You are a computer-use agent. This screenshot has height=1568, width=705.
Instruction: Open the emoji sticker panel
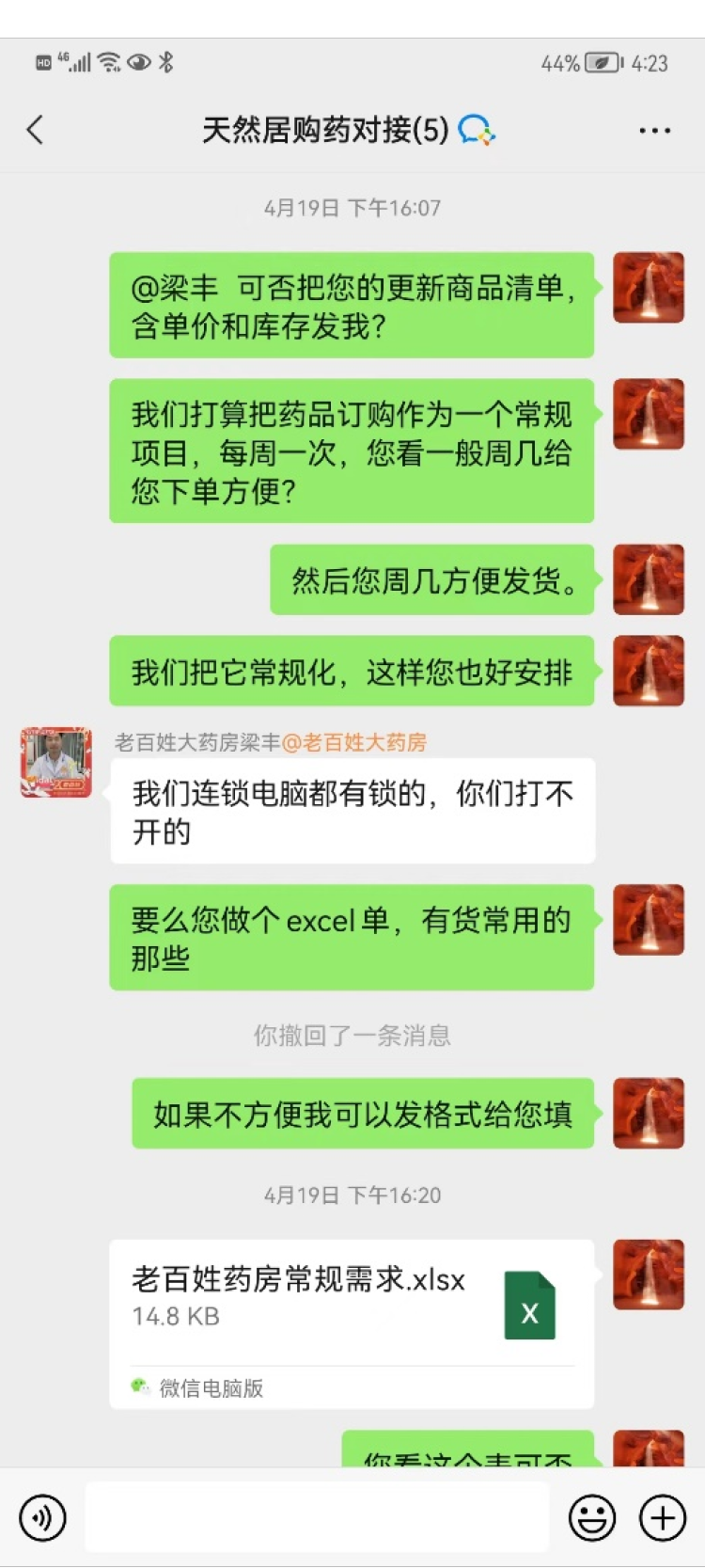[592, 1517]
